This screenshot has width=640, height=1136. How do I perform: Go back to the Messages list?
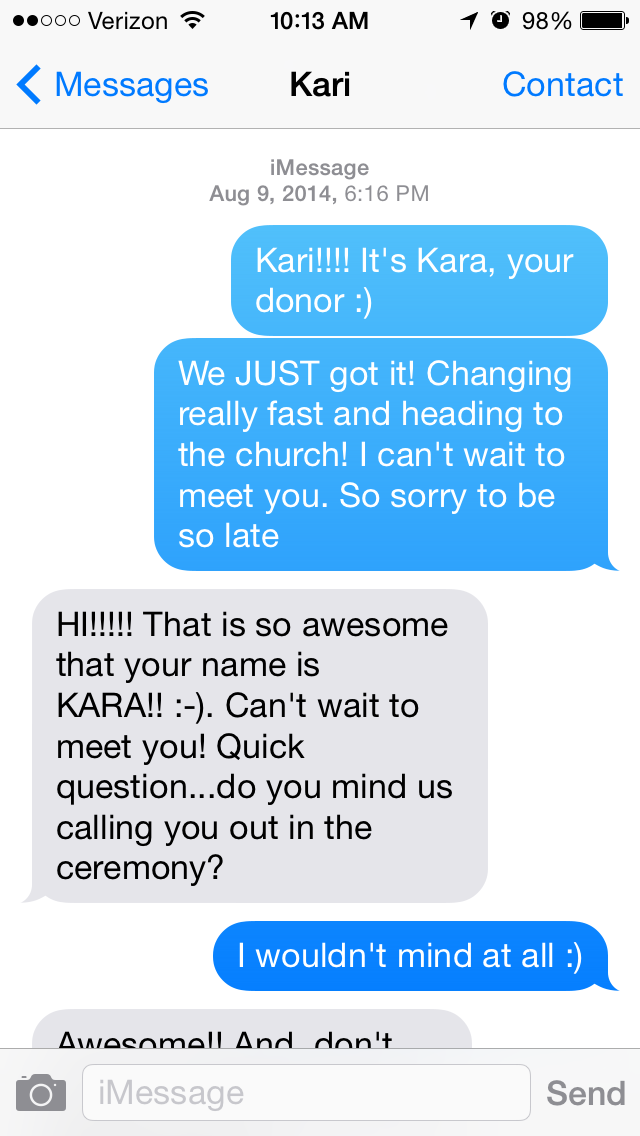(x=112, y=85)
